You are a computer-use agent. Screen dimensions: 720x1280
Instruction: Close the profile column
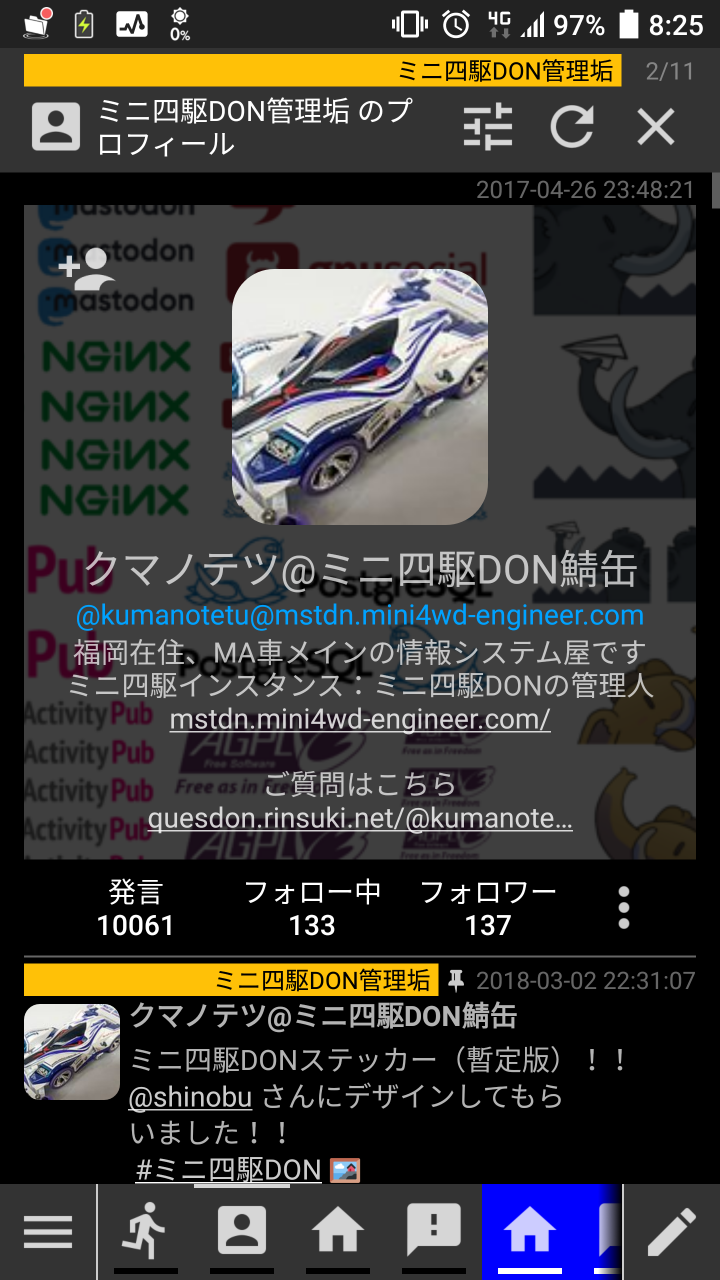656,127
